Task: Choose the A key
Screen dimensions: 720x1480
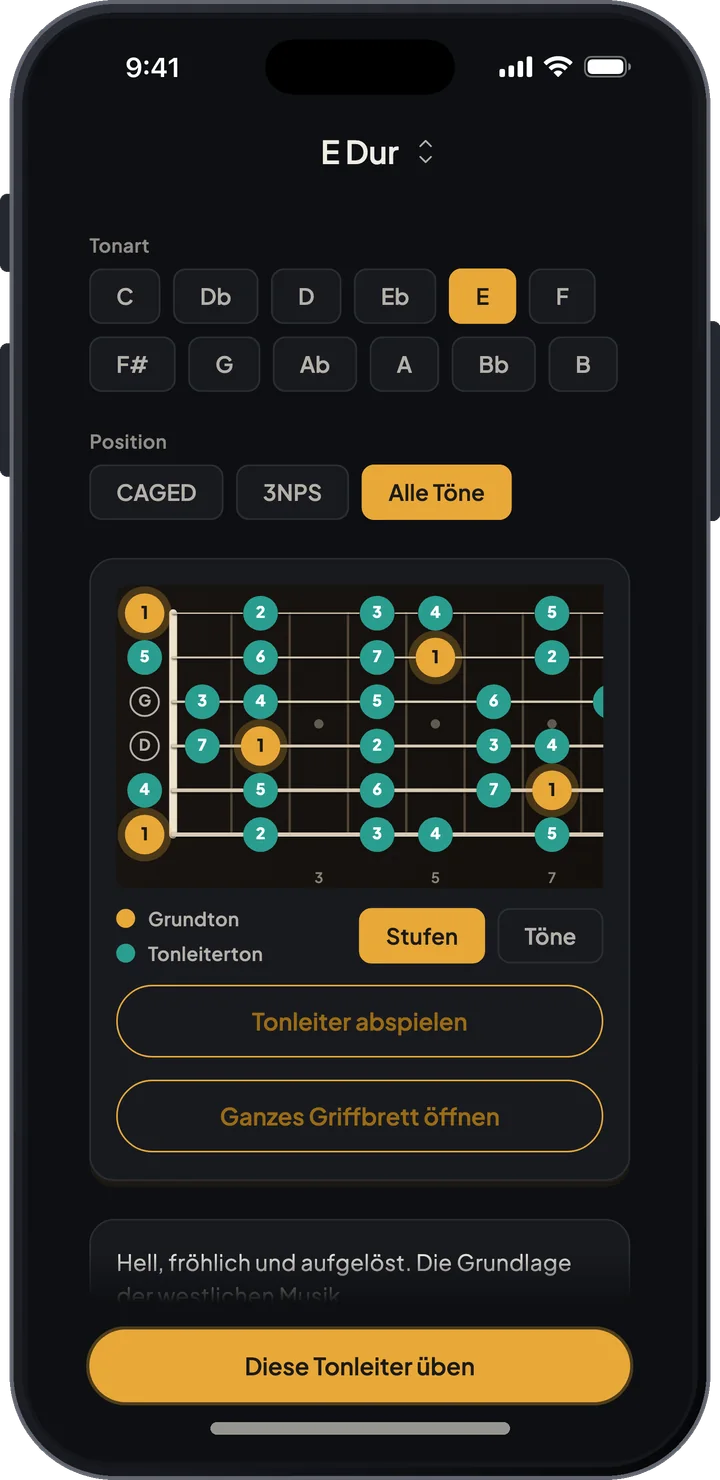Action: (x=404, y=364)
